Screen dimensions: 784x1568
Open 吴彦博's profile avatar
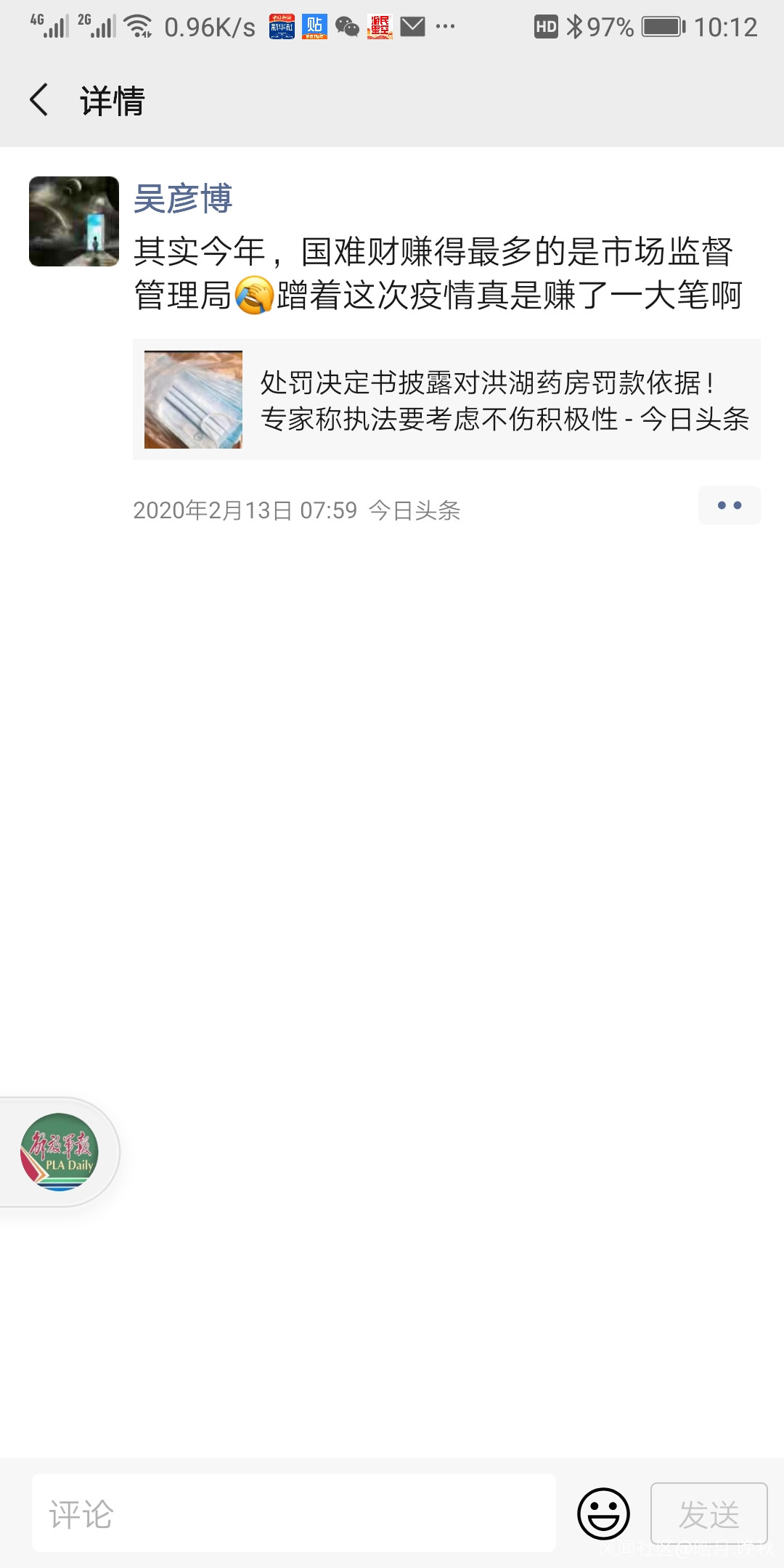point(74,221)
